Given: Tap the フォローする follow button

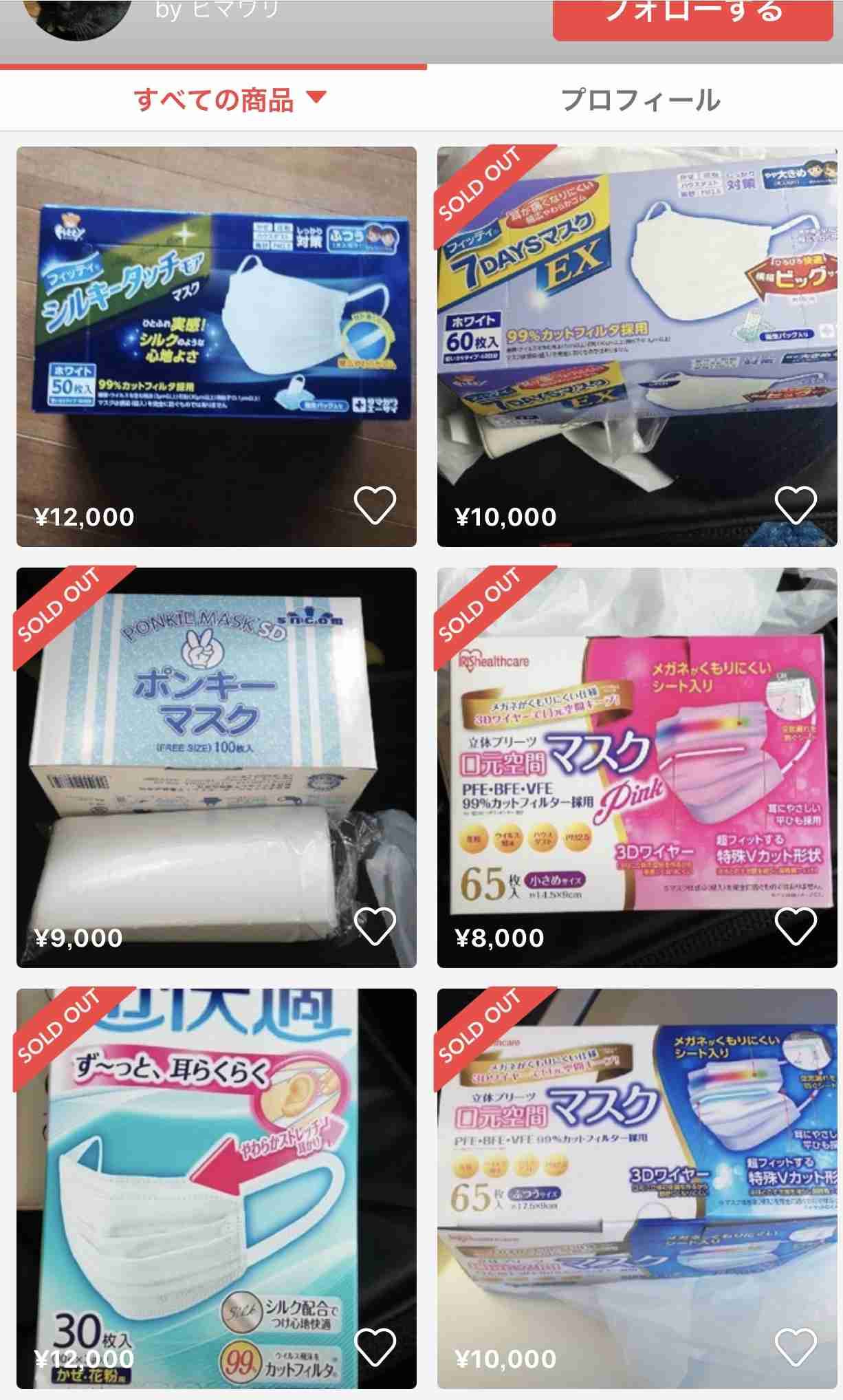Looking at the screenshot, I should [x=692, y=19].
